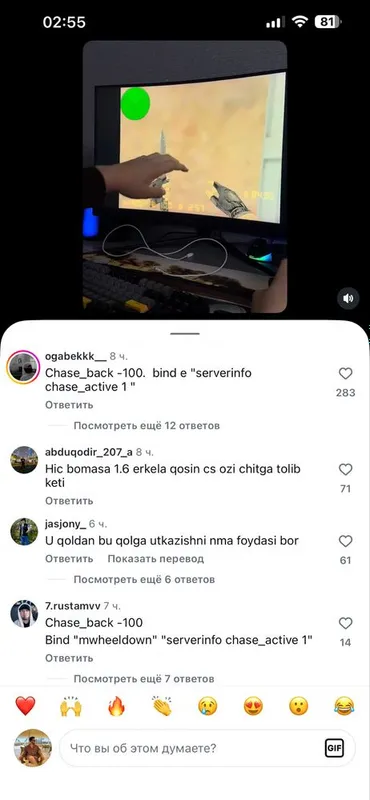The image size is (370, 800).
Task: Like jasjony_'s comment
Action: 346,541
